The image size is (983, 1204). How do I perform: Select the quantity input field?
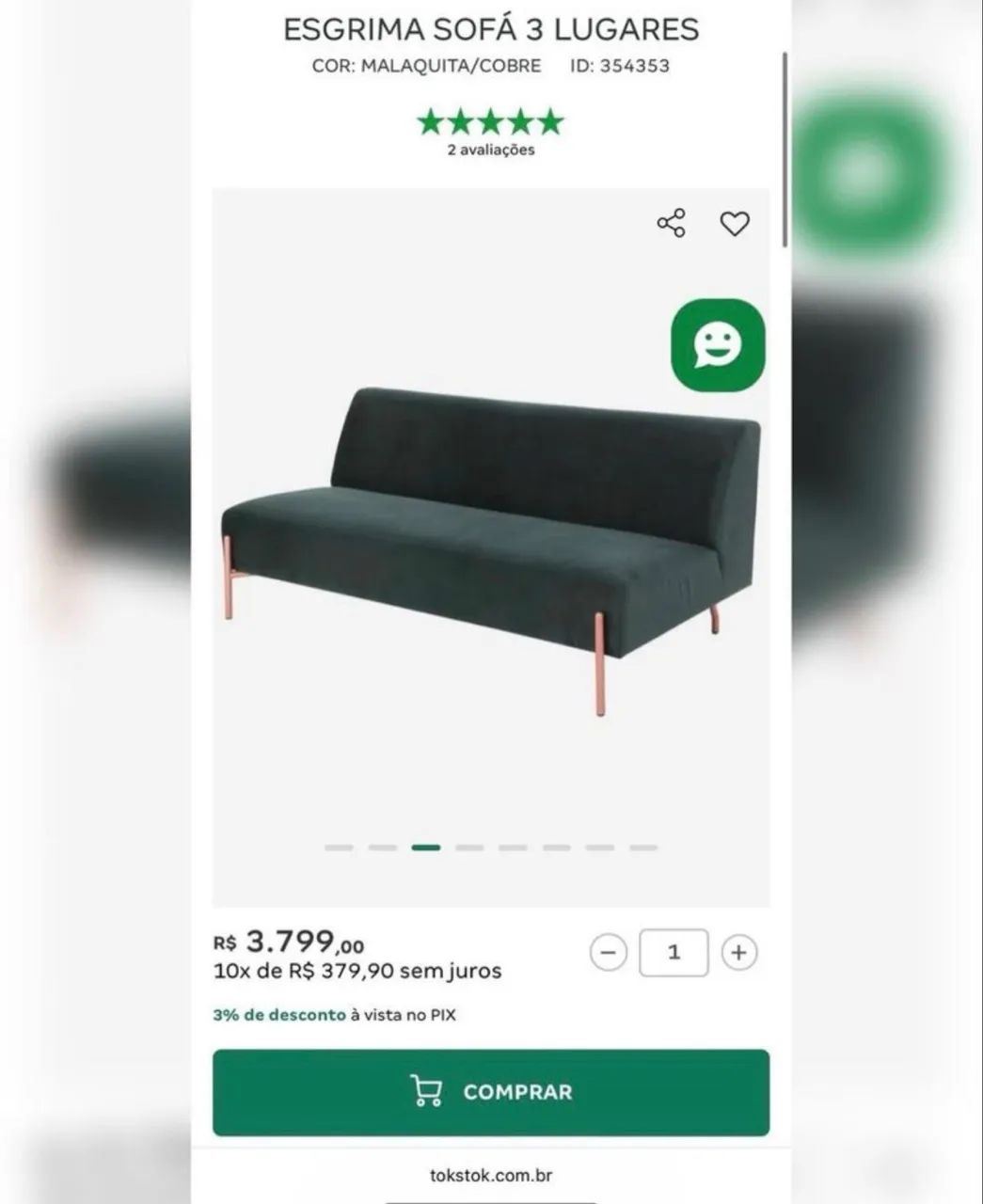(x=674, y=953)
